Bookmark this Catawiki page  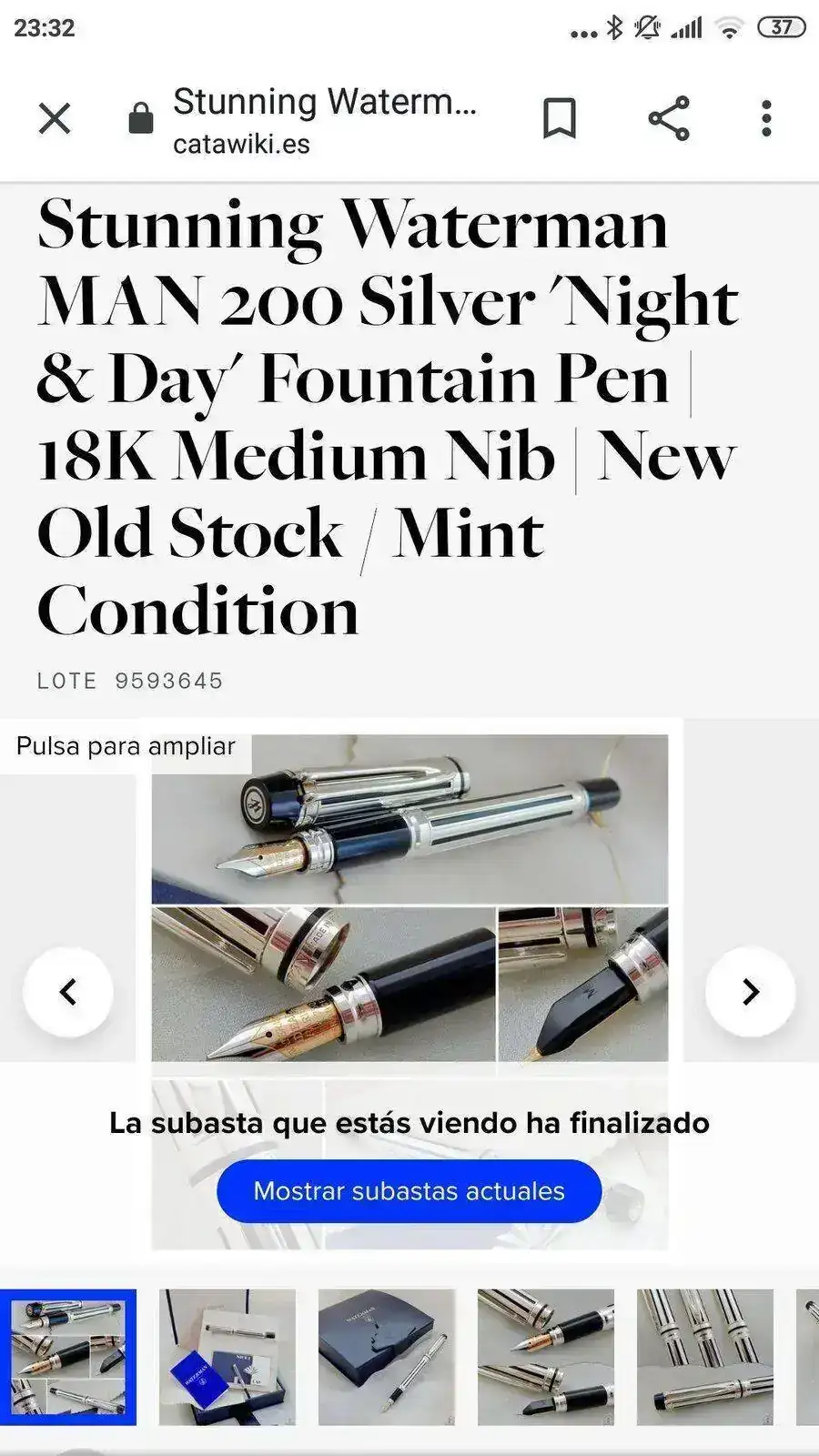(x=559, y=118)
